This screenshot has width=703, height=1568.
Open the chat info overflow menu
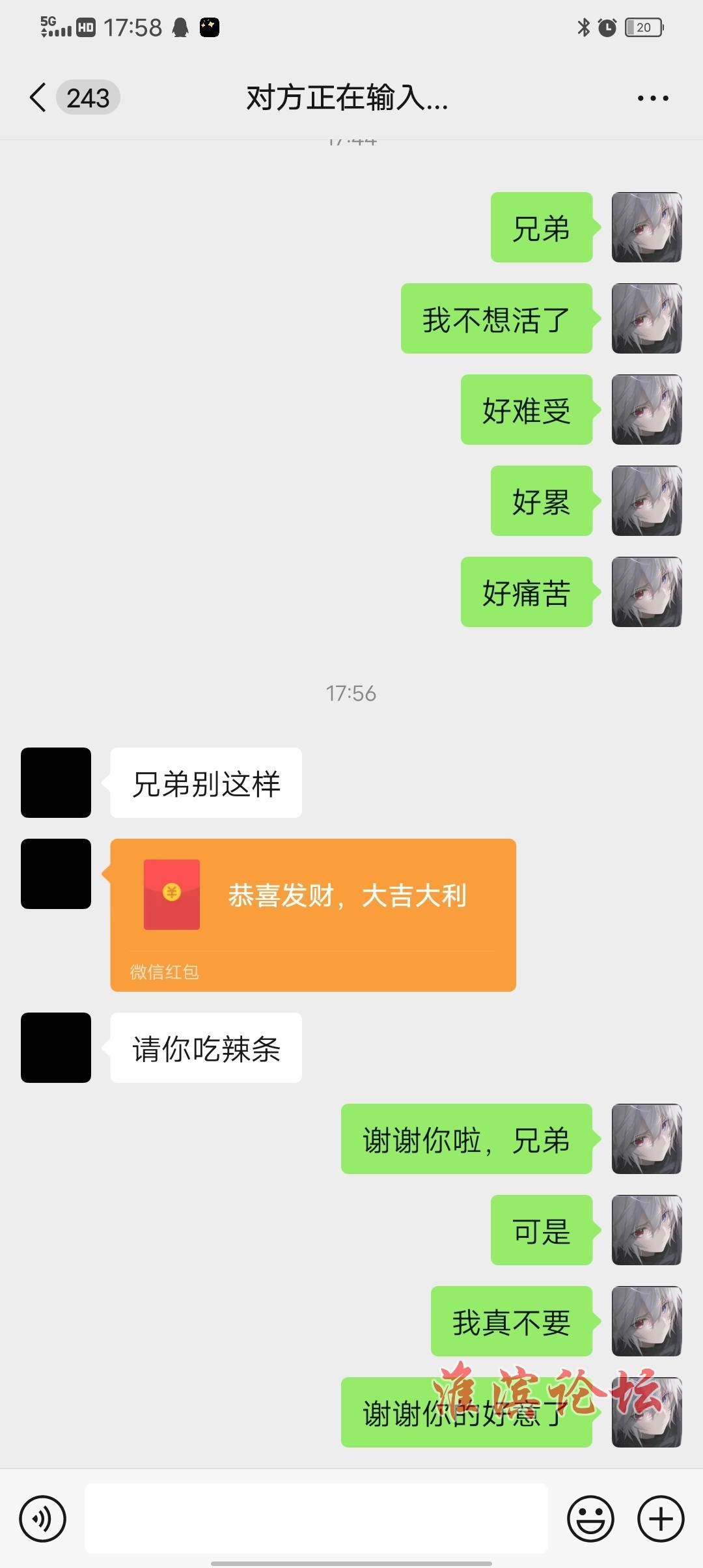click(652, 98)
